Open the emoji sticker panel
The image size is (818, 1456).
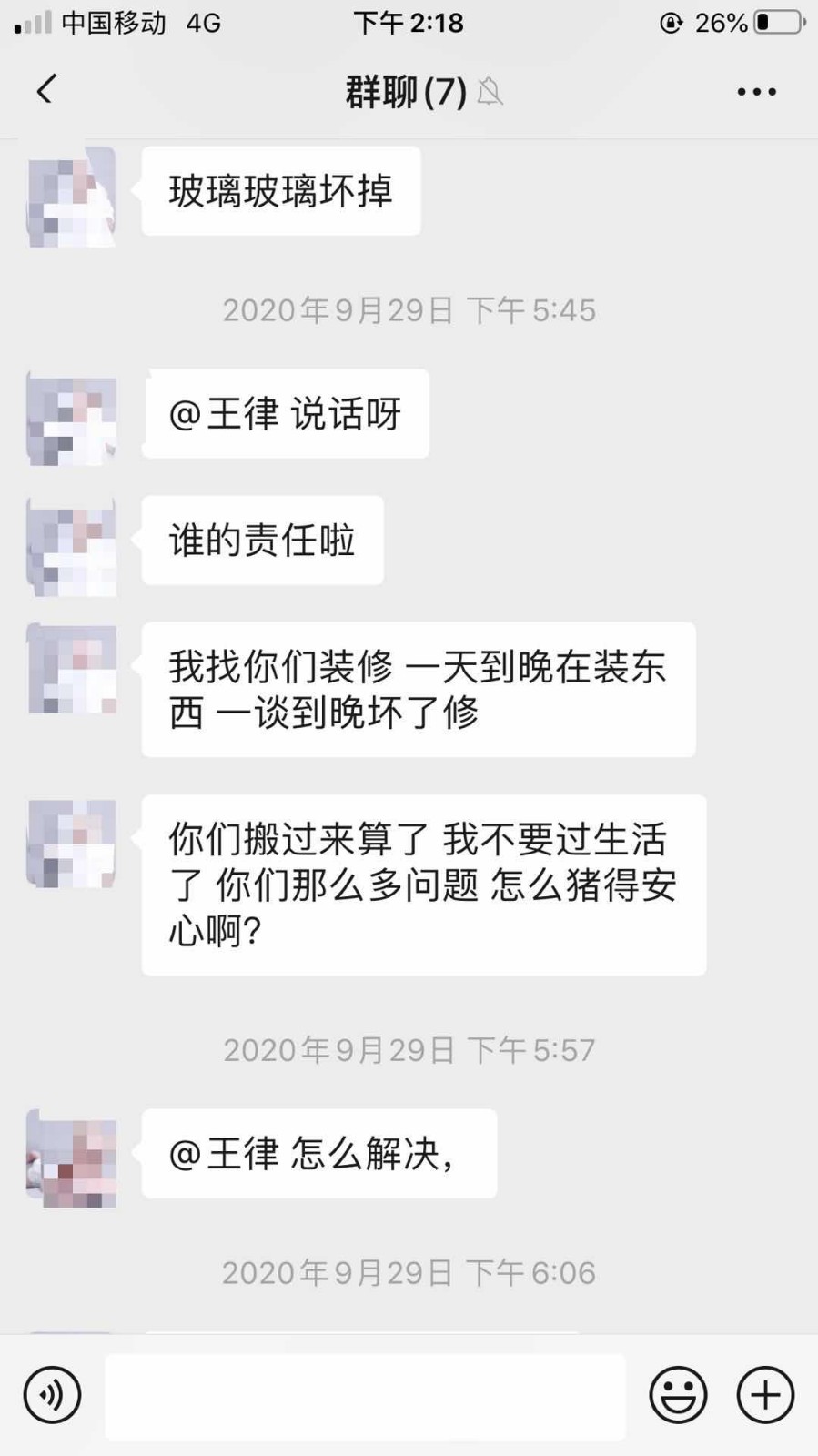coord(678,1394)
